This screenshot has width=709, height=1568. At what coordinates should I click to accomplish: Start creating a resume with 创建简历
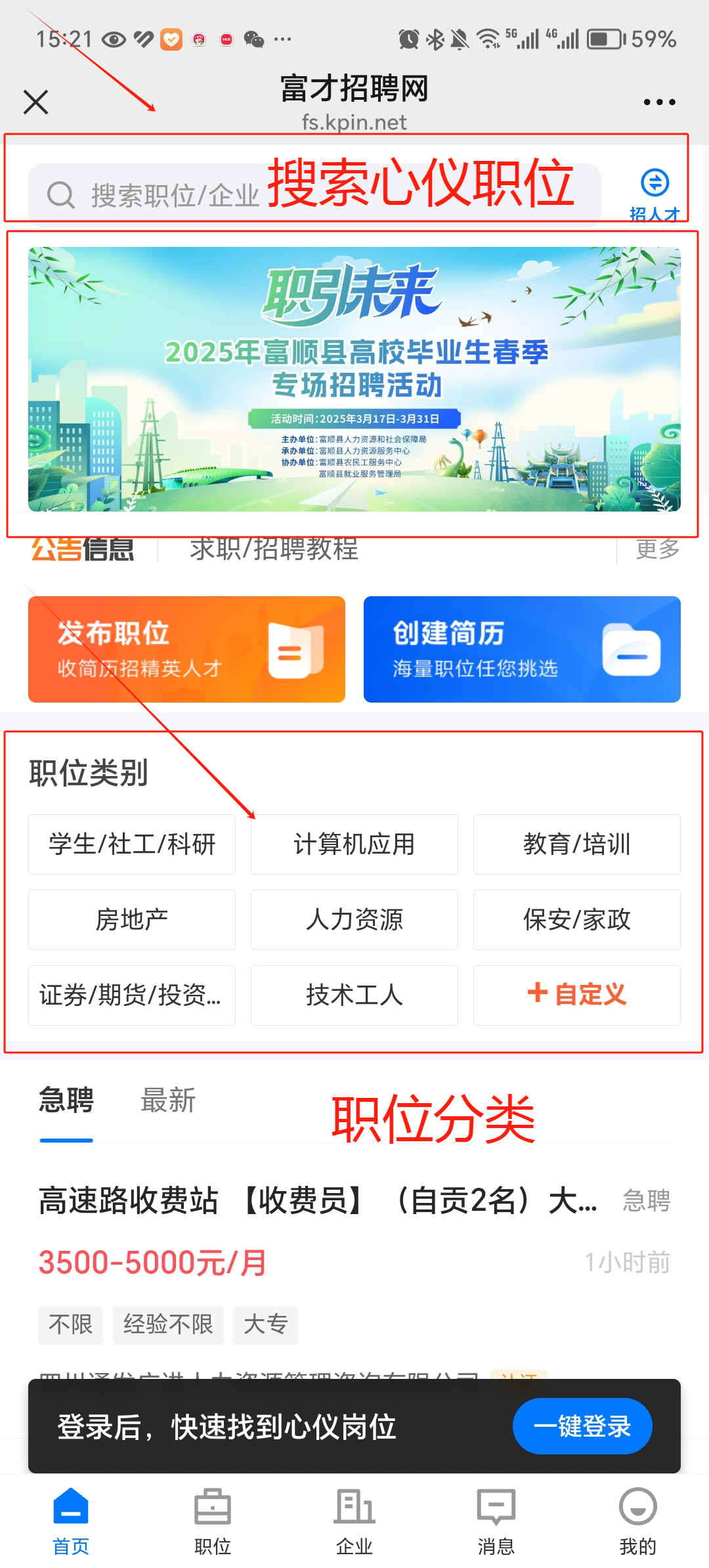[522, 649]
